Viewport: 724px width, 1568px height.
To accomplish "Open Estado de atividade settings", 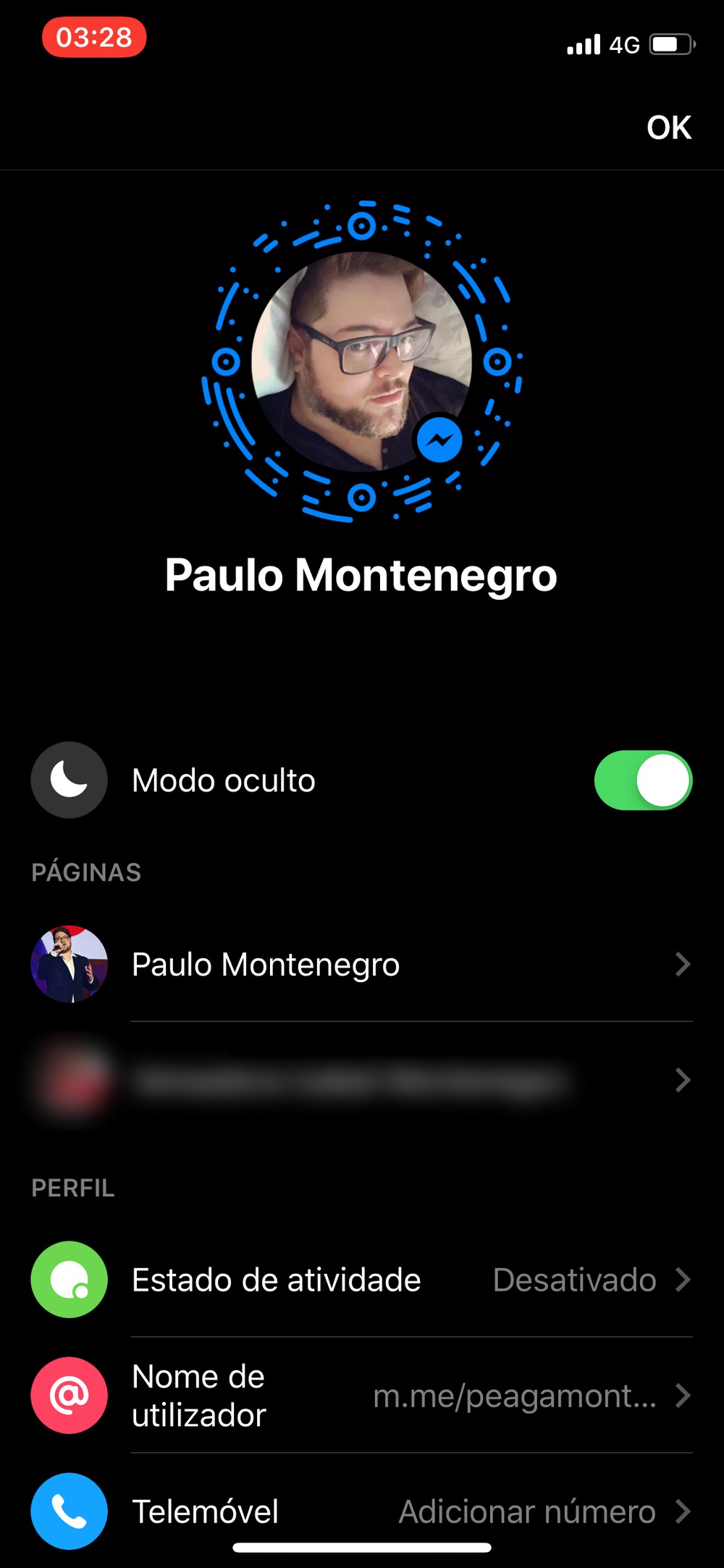I will pos(361,1280).
